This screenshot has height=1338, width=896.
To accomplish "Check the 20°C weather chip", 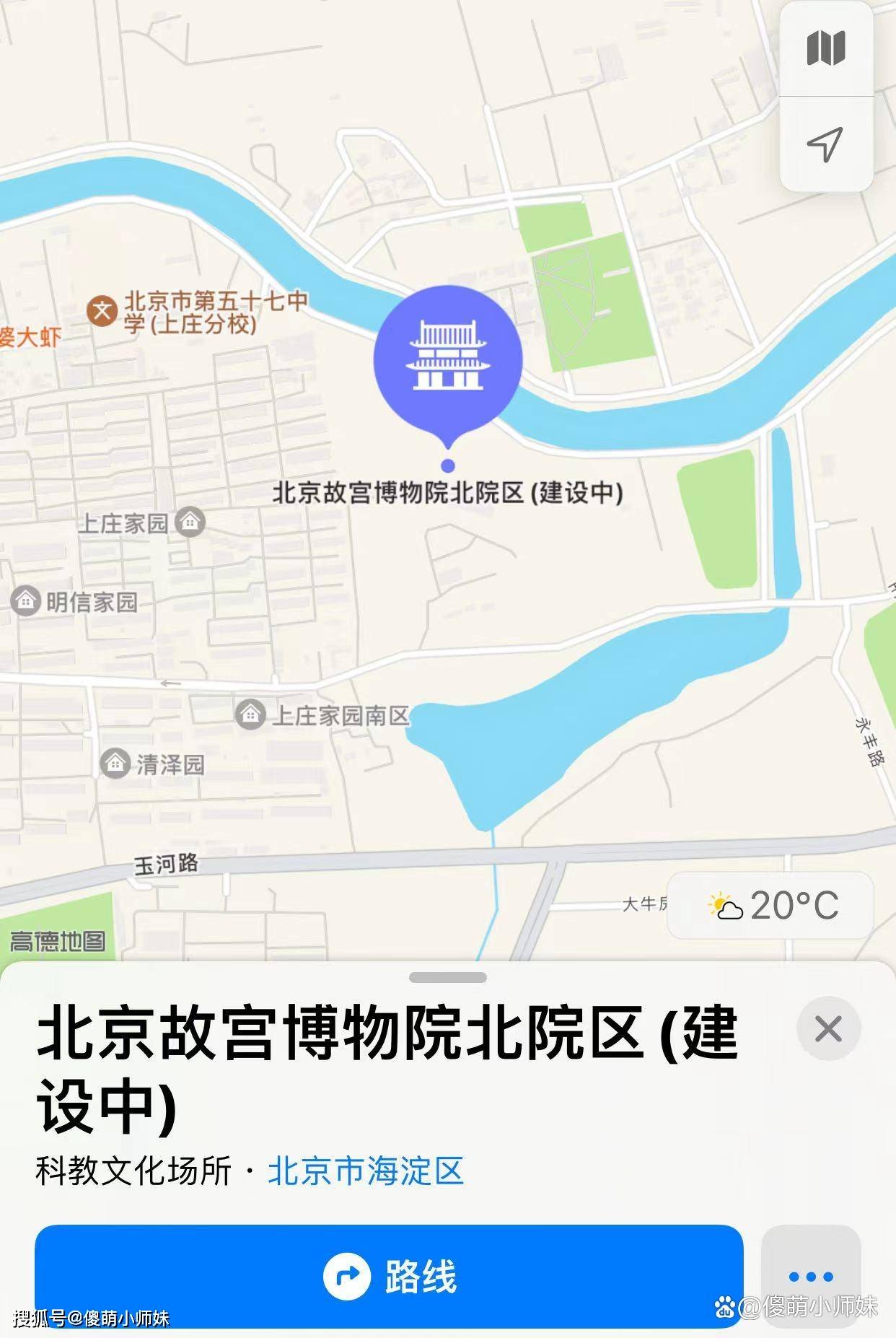I will 770,905.
